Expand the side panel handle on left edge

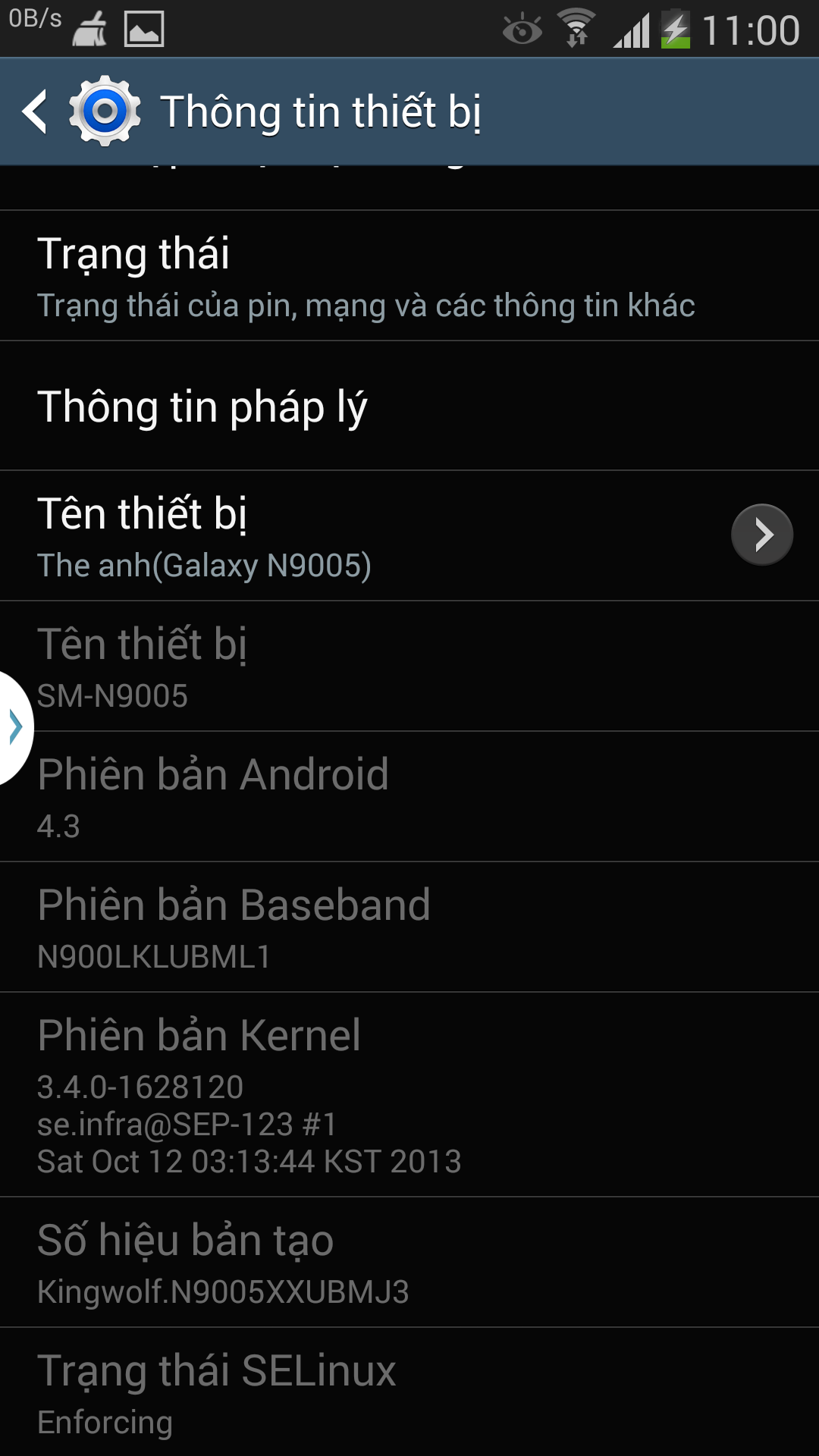point(15,727)
